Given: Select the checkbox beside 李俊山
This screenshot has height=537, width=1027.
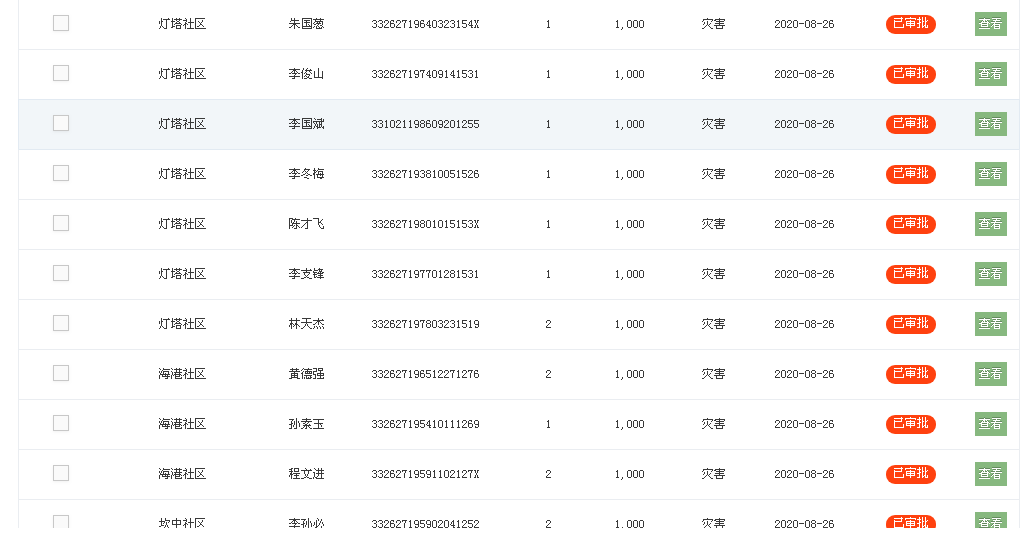Looking at the screenshot, I should 61,73.
